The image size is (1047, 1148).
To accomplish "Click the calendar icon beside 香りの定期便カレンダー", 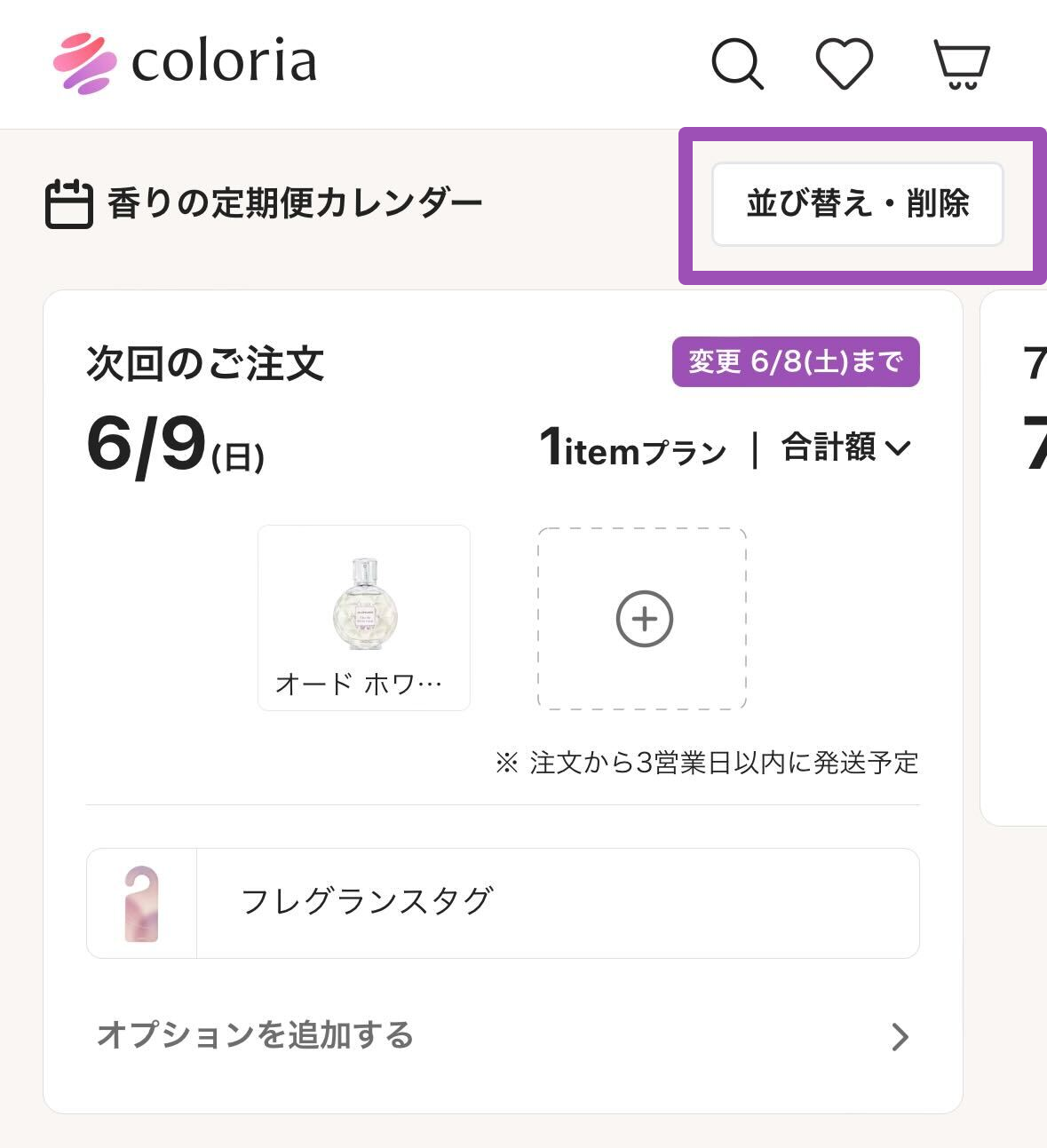I will (x=68, y=201).
